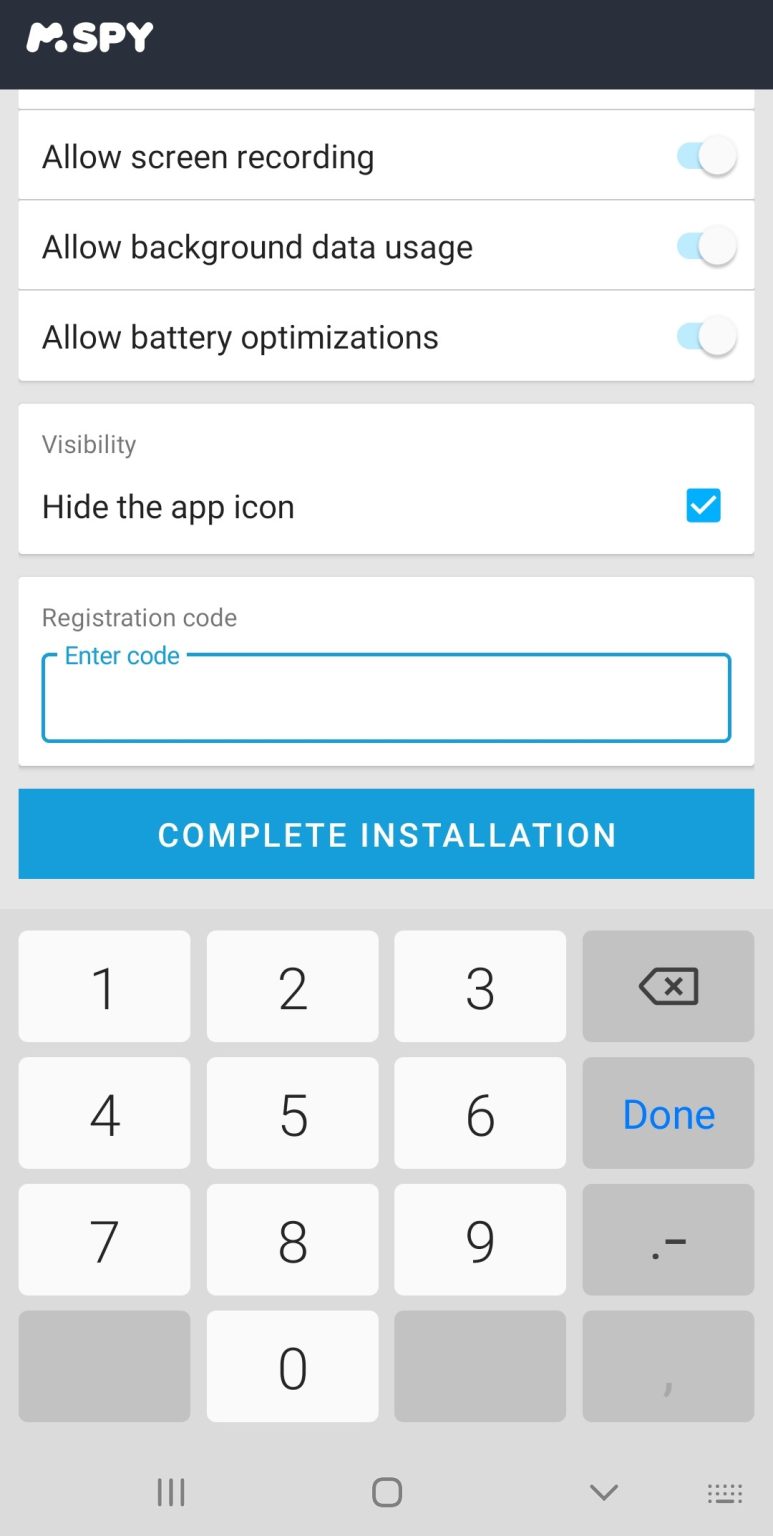Tap the Enter code registration field

tap(386, 698)
